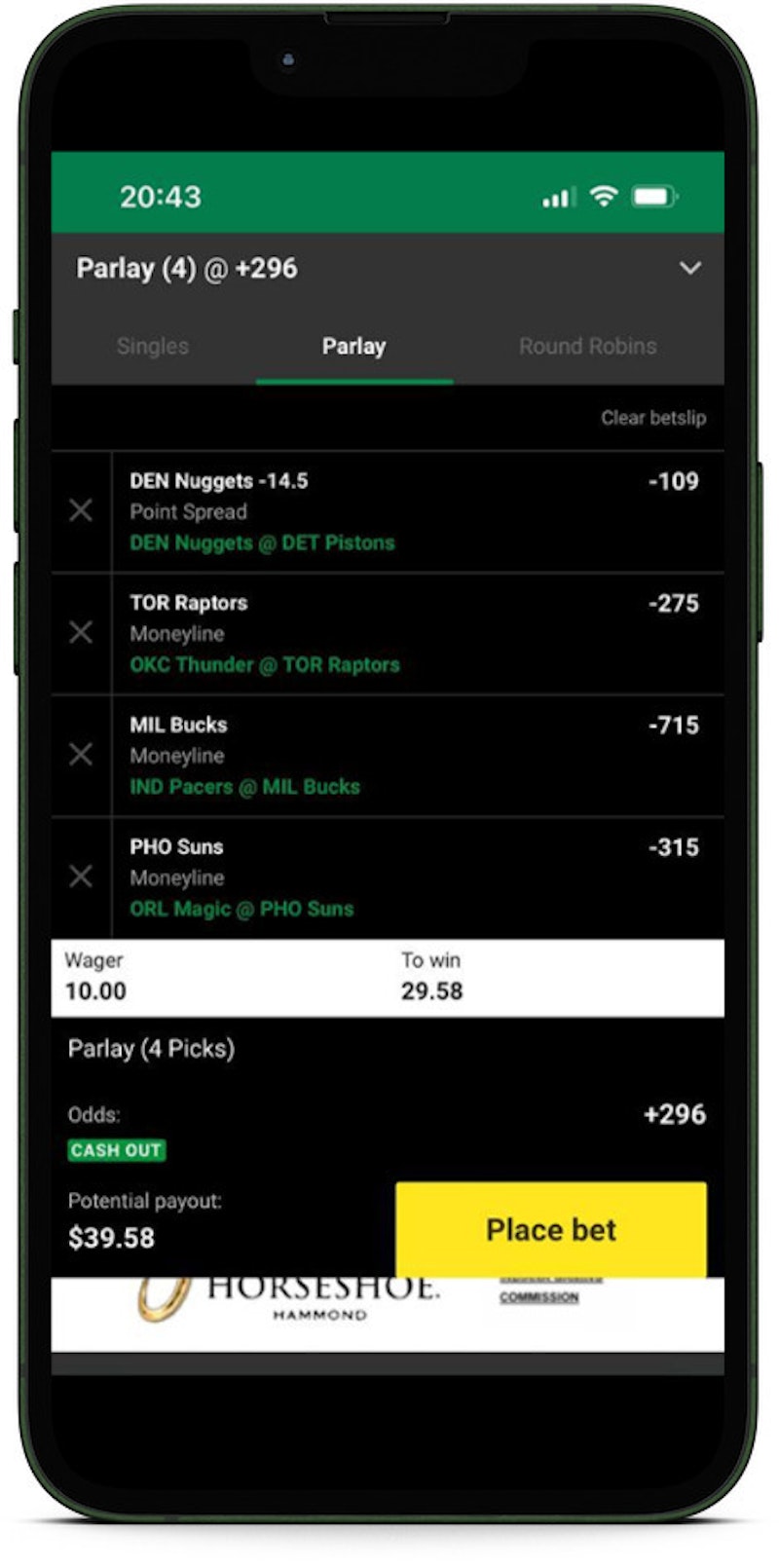Remove the PHO Suns moneyline pick
Image resolution: width=779 pixels, height=1568 pixels.
pyautogui.click(x=81, y=877)
